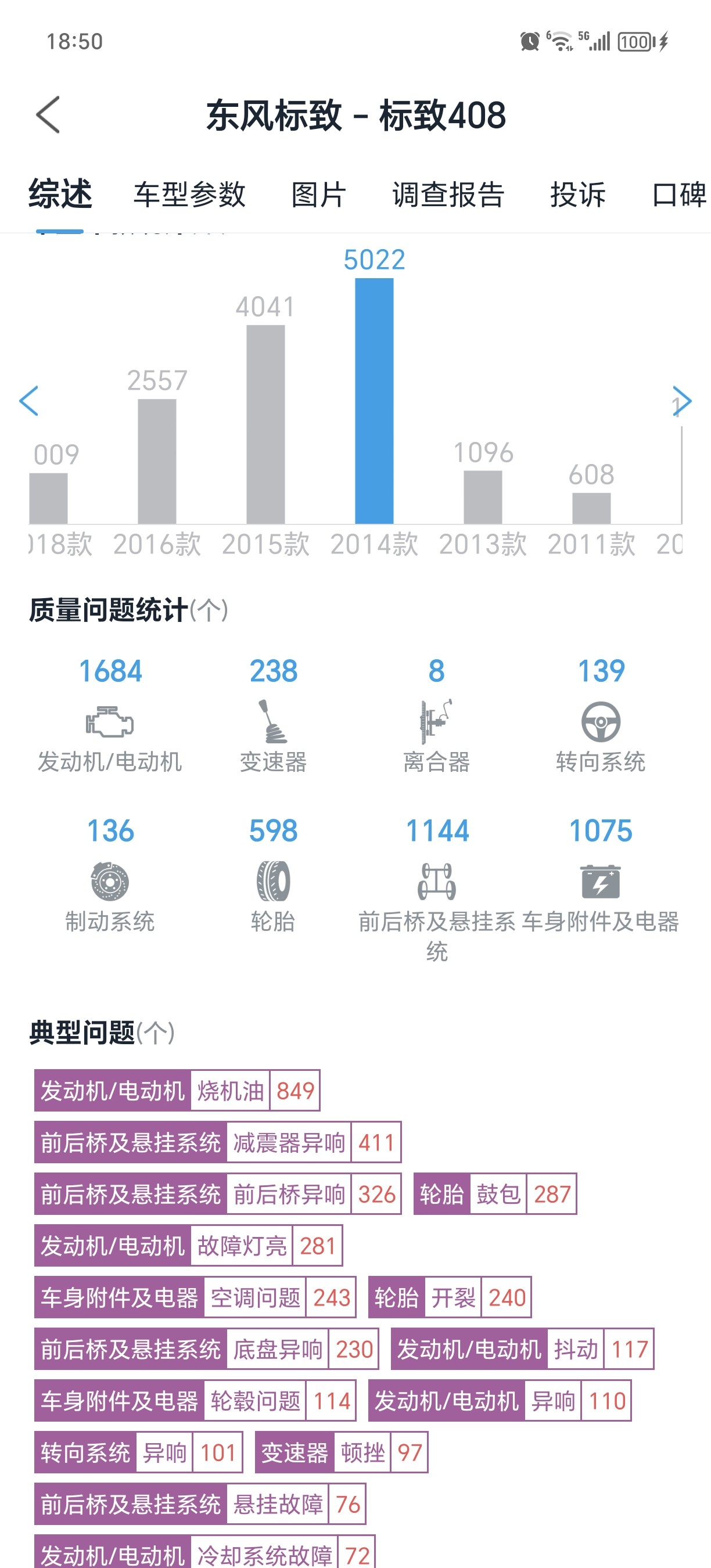Switch to the 口碑 tab

click(678, 195)
